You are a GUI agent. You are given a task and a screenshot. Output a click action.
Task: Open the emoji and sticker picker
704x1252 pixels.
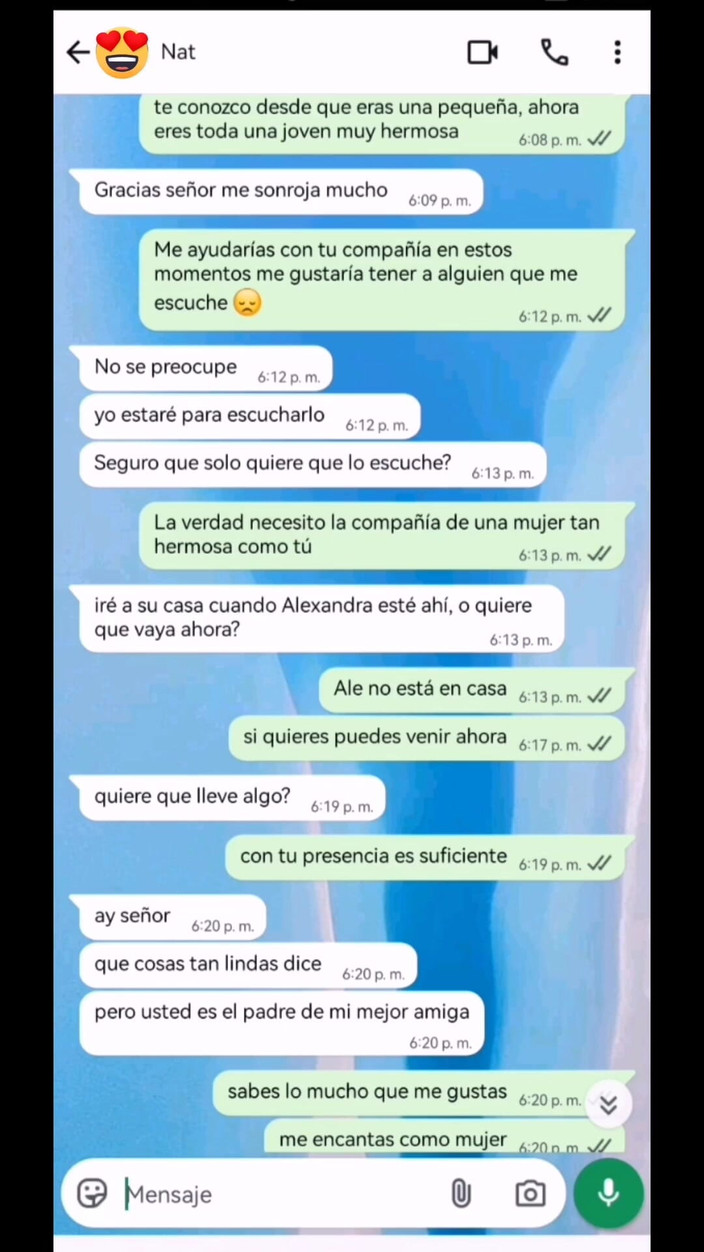click(x=92, y=1193)
